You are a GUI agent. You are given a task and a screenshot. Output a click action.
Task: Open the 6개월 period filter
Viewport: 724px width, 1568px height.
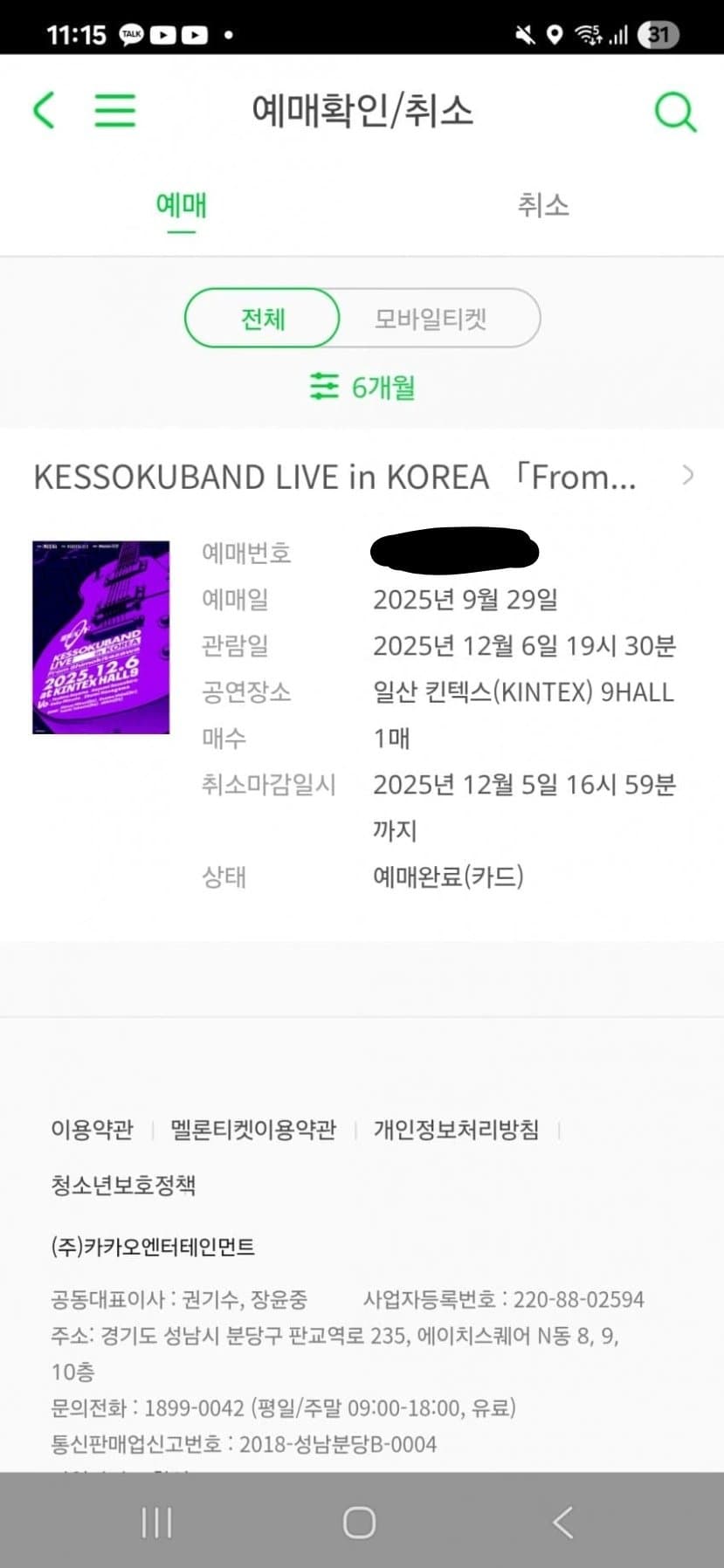(362, 387)
